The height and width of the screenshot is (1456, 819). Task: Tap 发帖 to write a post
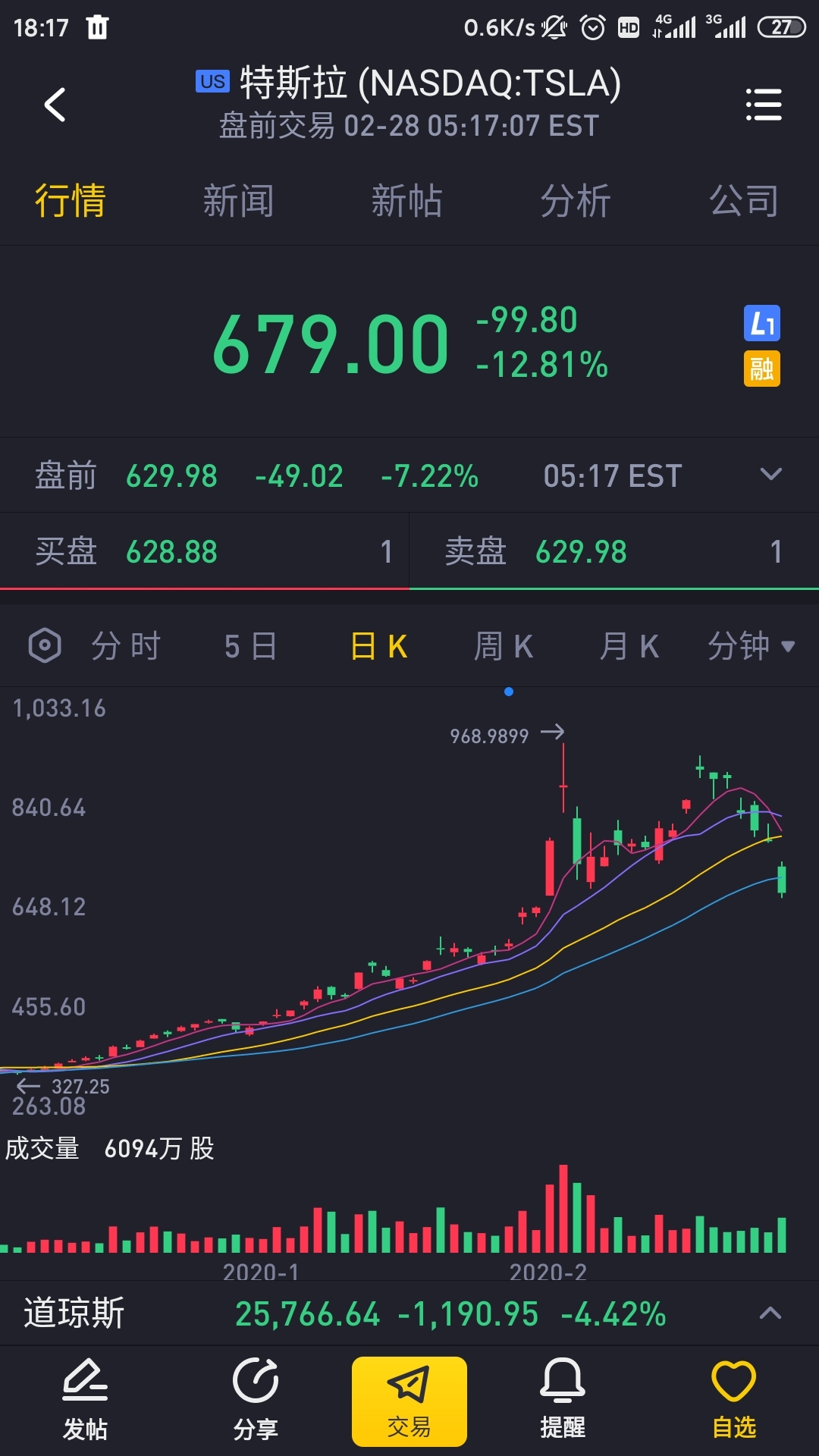point(85,1400)
